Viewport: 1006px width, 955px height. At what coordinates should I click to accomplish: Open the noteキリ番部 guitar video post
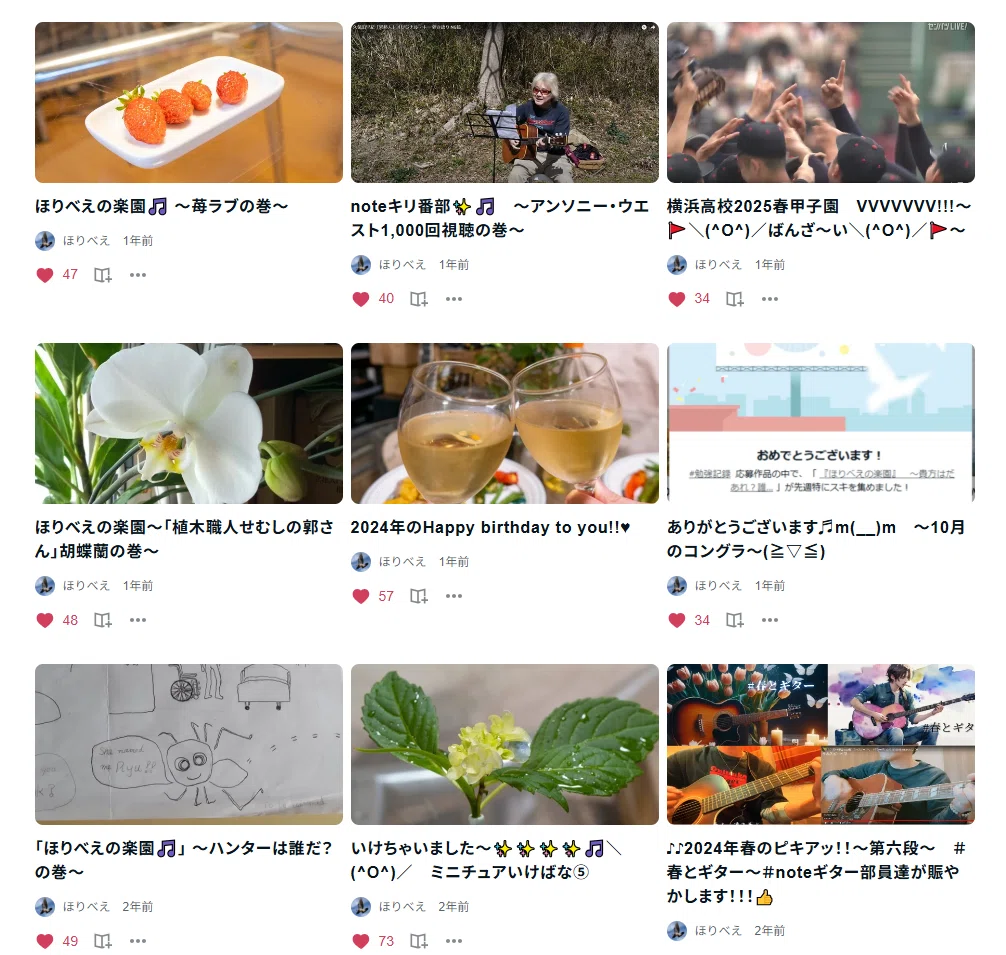click(500, 218)
